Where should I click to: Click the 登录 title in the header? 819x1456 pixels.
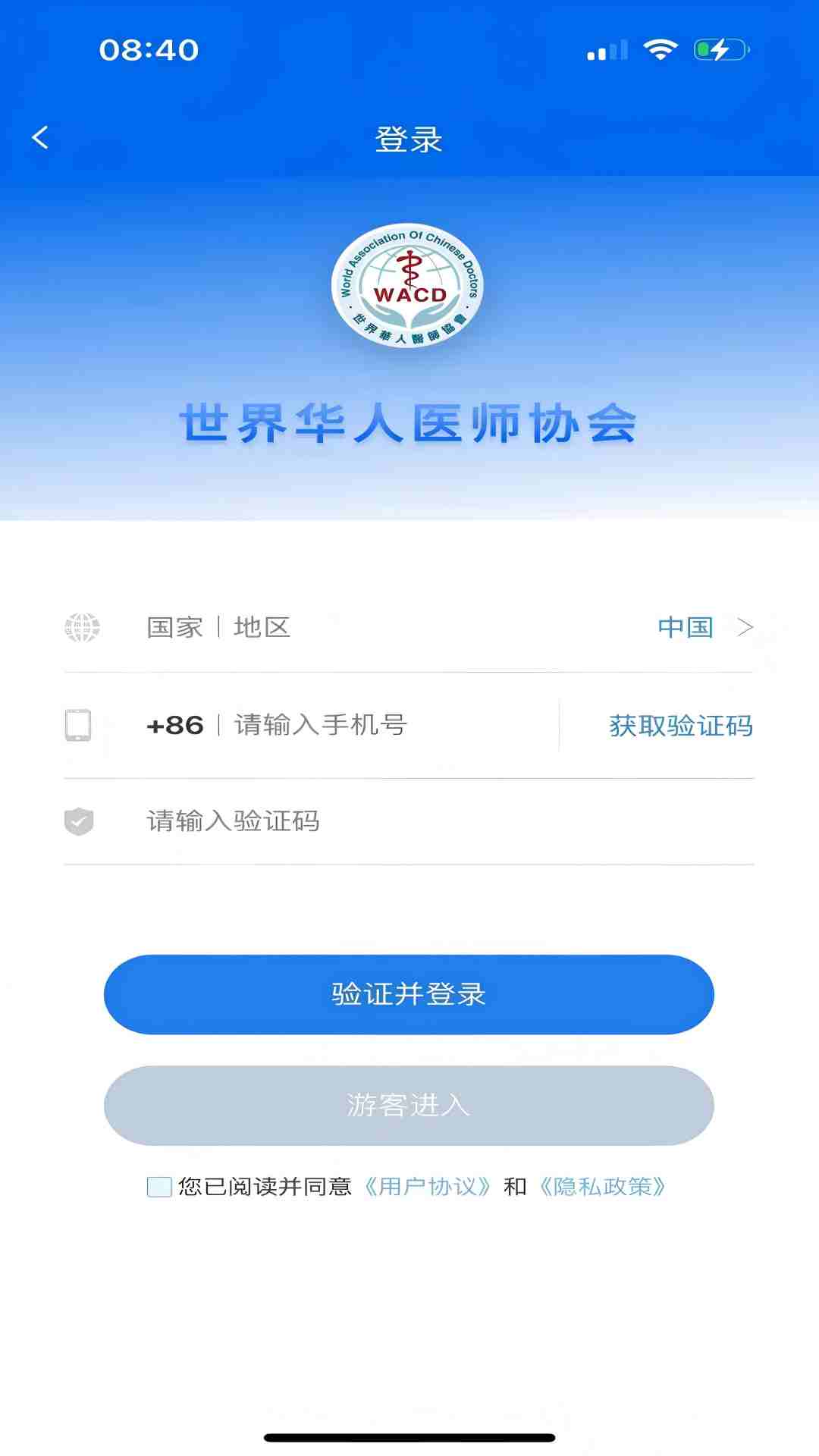(x=409, y=140)
